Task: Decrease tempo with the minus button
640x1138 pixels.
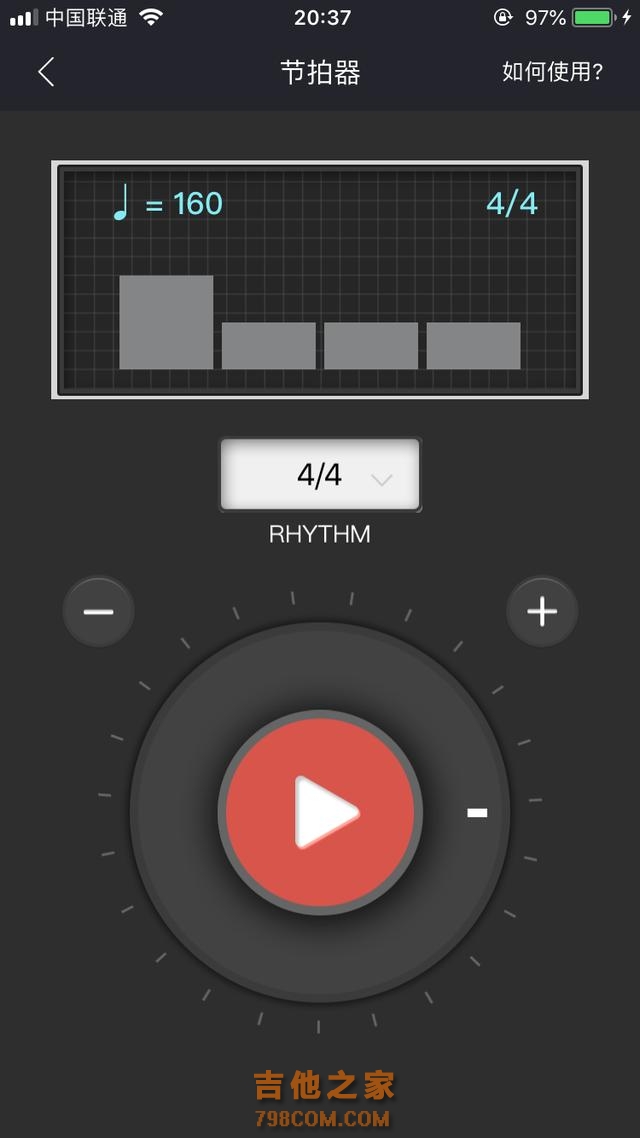Action: pyautogui.click(x=99, y=611)
